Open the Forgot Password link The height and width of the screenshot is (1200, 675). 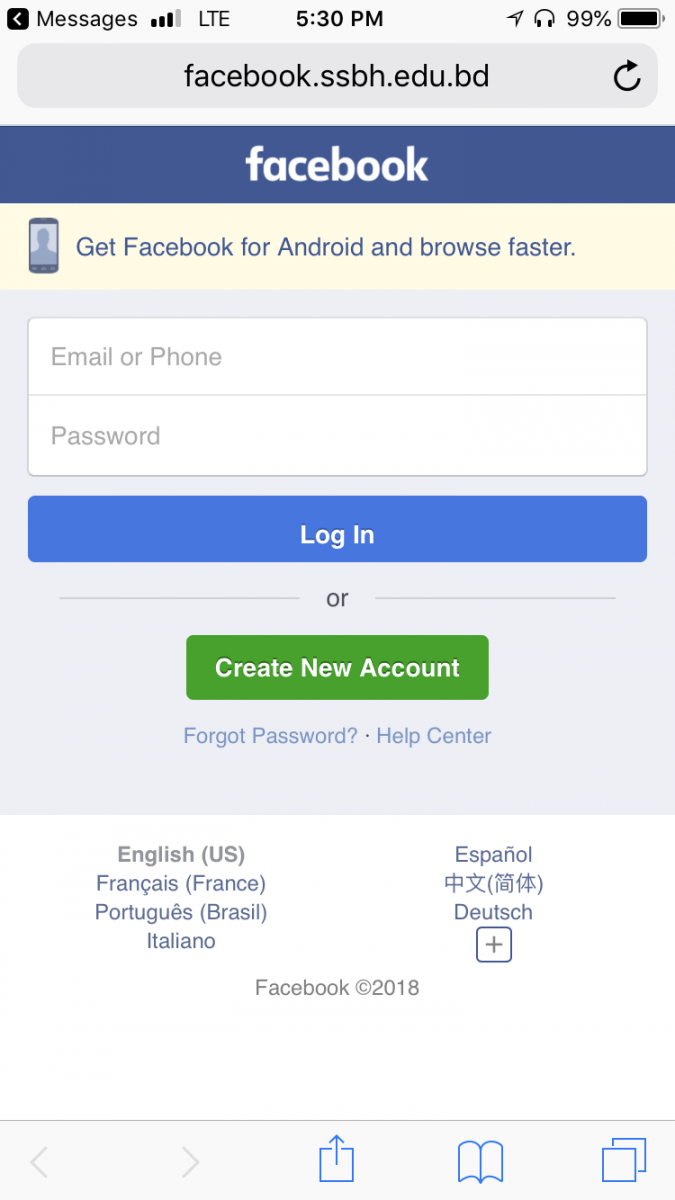270,736
